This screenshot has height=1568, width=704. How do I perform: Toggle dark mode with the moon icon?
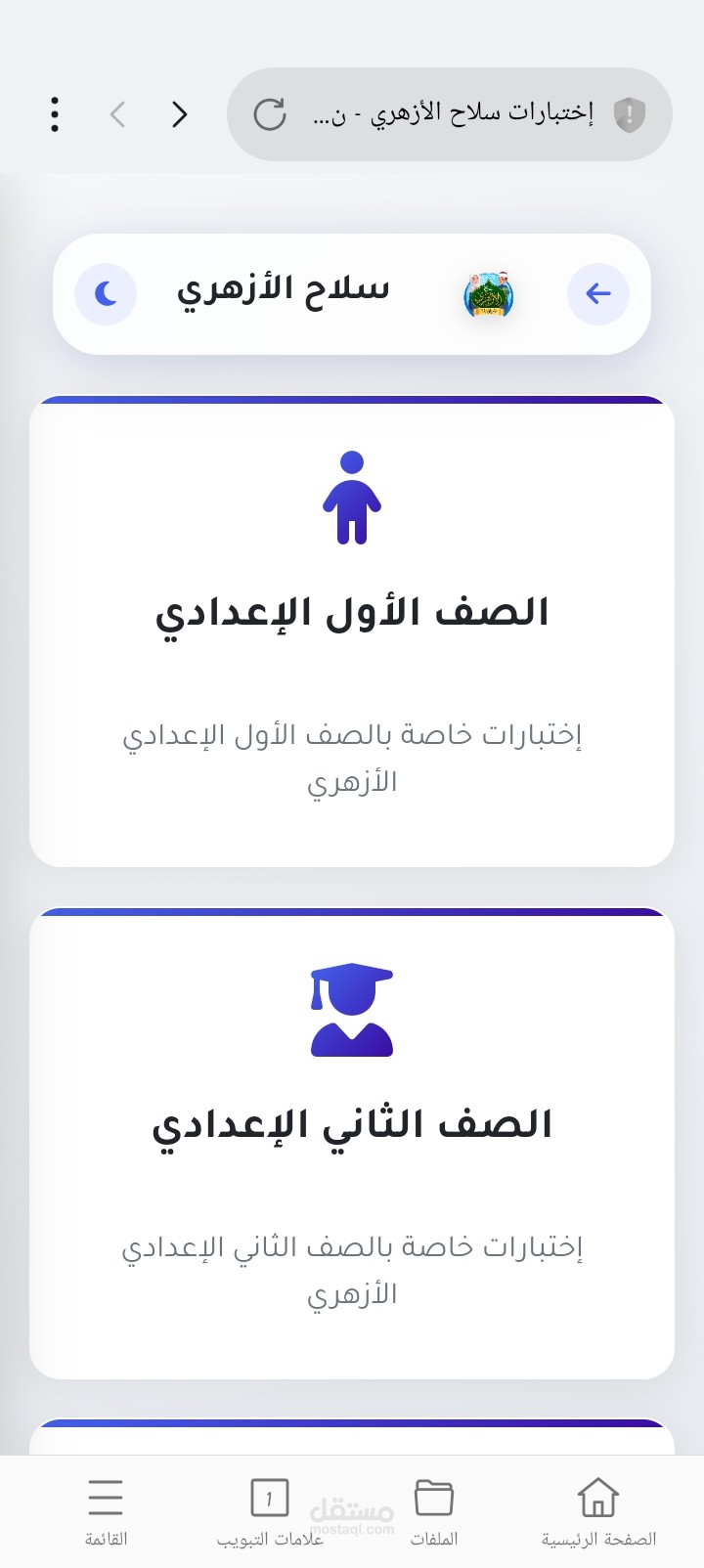point(106,293)
